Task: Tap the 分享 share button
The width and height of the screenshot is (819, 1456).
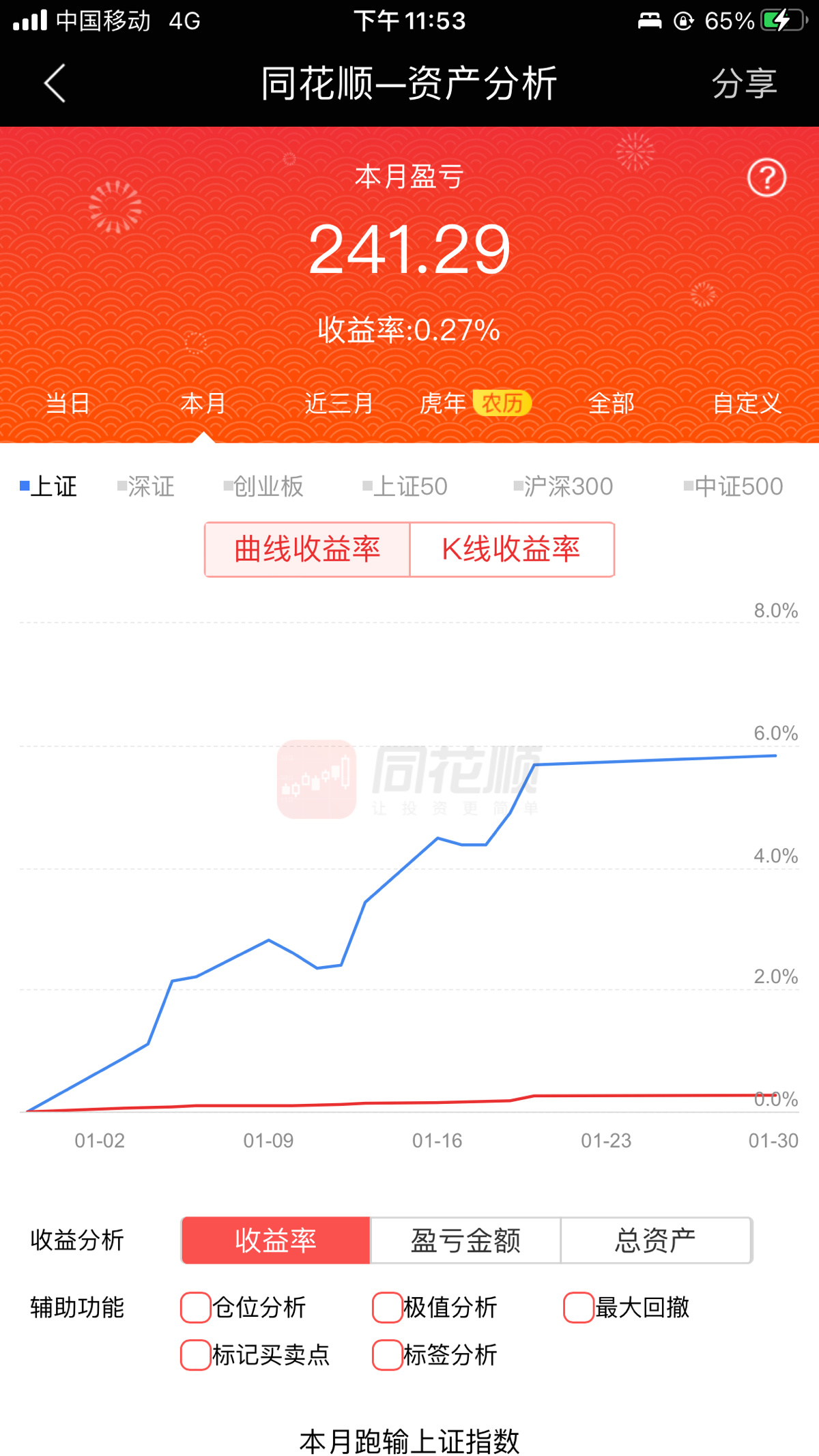Action: coord(744,84)
